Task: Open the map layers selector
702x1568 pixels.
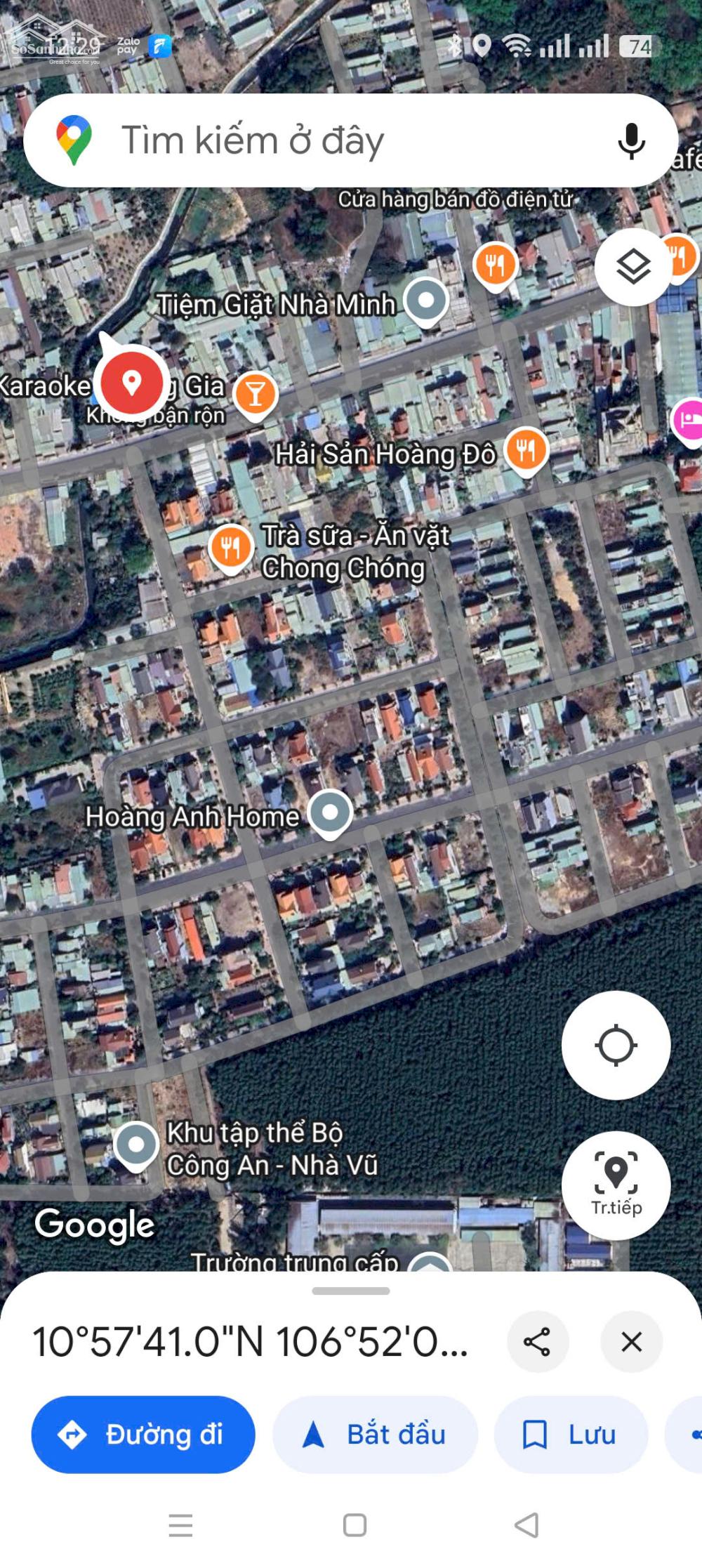Action: 633,268
